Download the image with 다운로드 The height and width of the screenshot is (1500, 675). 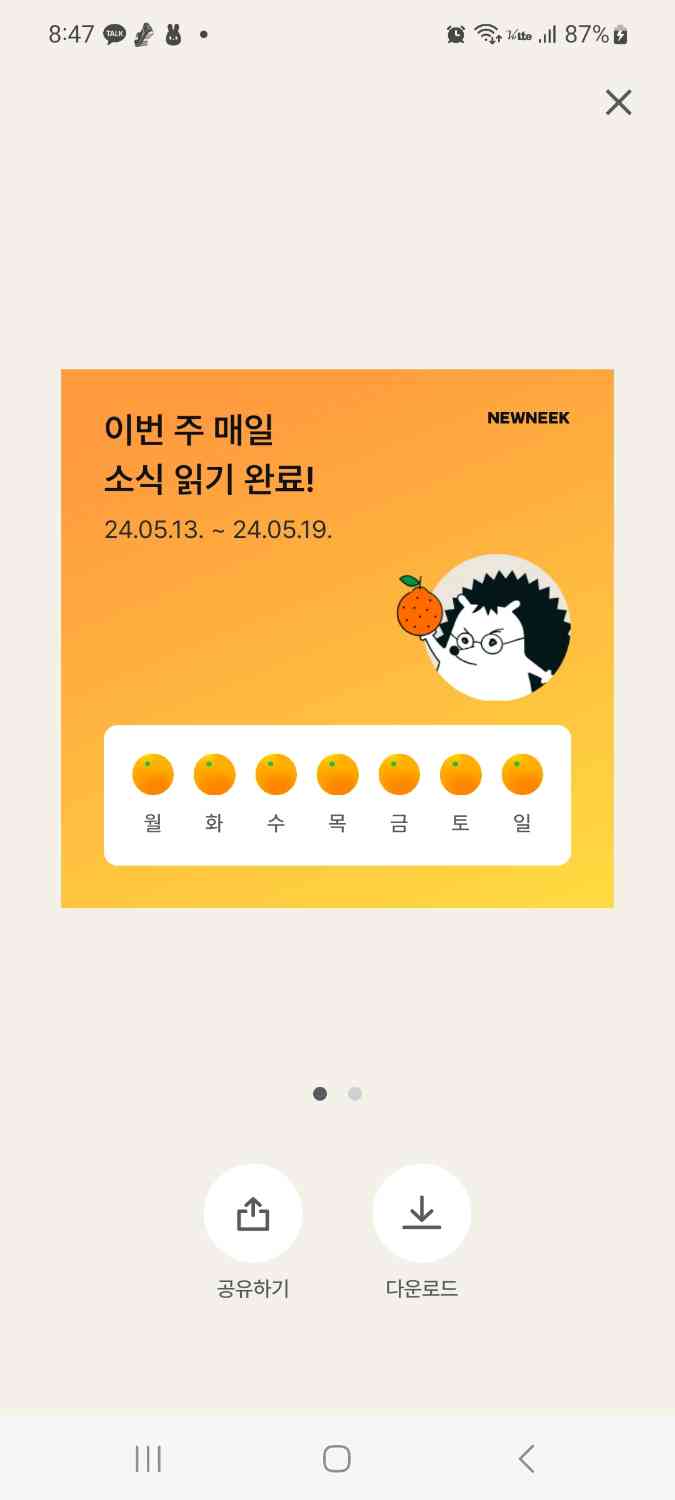pyautogui.click(x=421, y=1214)
